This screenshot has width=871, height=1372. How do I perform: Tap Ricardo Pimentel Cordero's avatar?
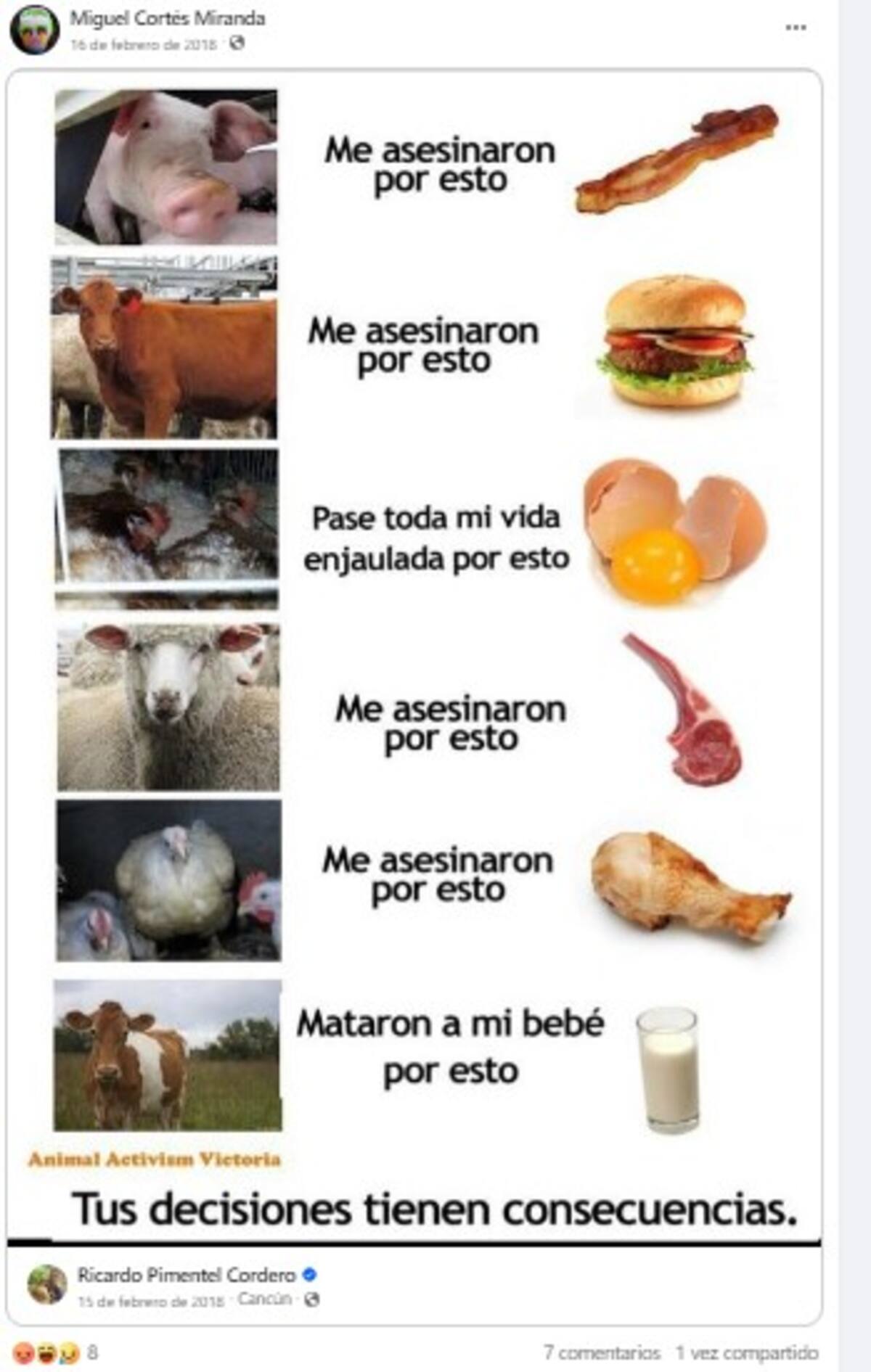pyautogui.click(x=47, y=1283)
